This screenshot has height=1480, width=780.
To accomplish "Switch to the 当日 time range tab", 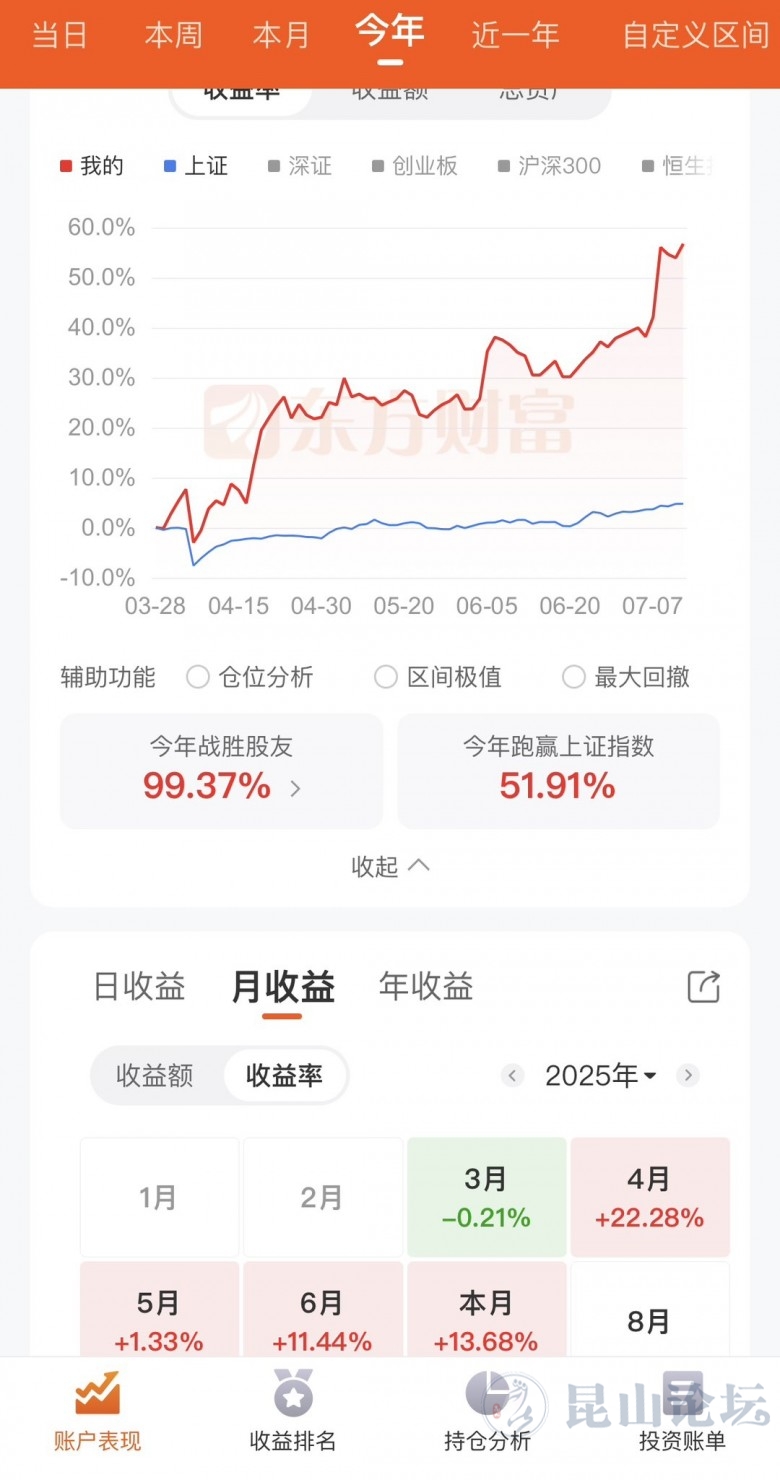I will click(x=60, y=36).
